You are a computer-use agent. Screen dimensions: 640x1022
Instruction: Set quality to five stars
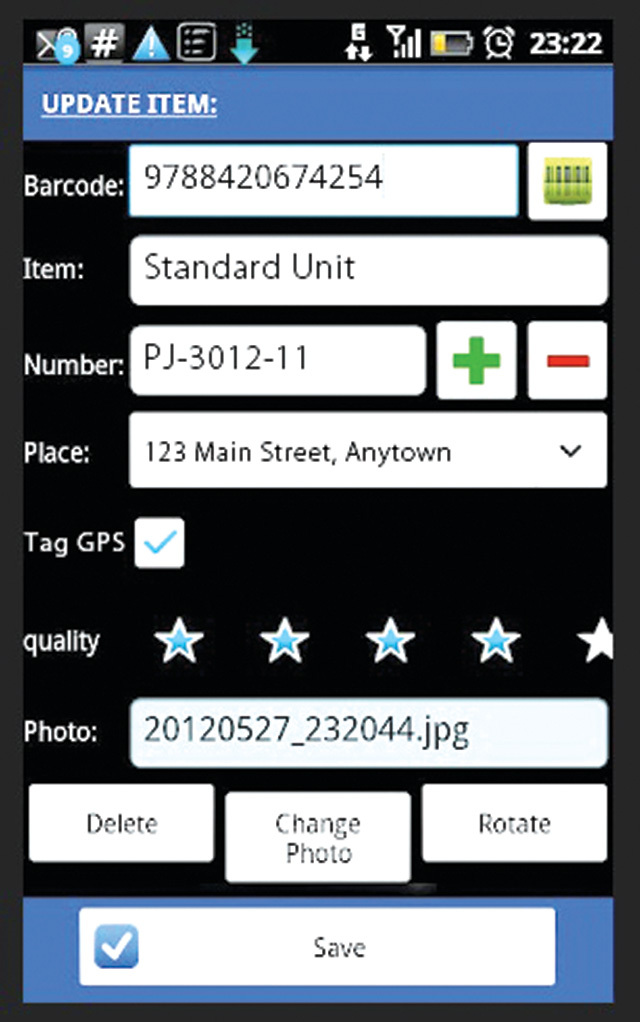coord(600,641)
